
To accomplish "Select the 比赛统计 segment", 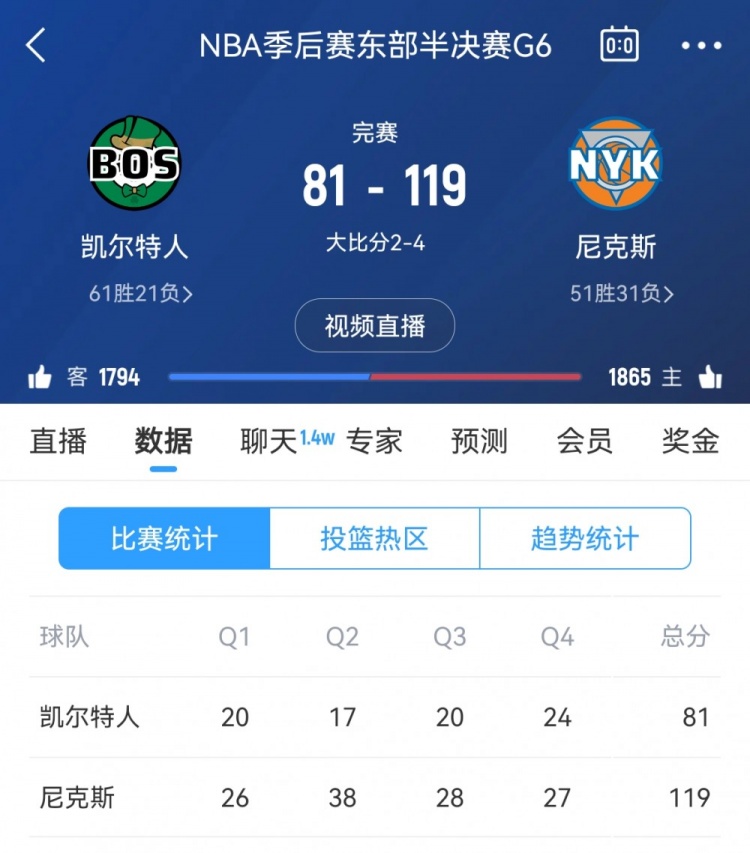I will (164, 539).
